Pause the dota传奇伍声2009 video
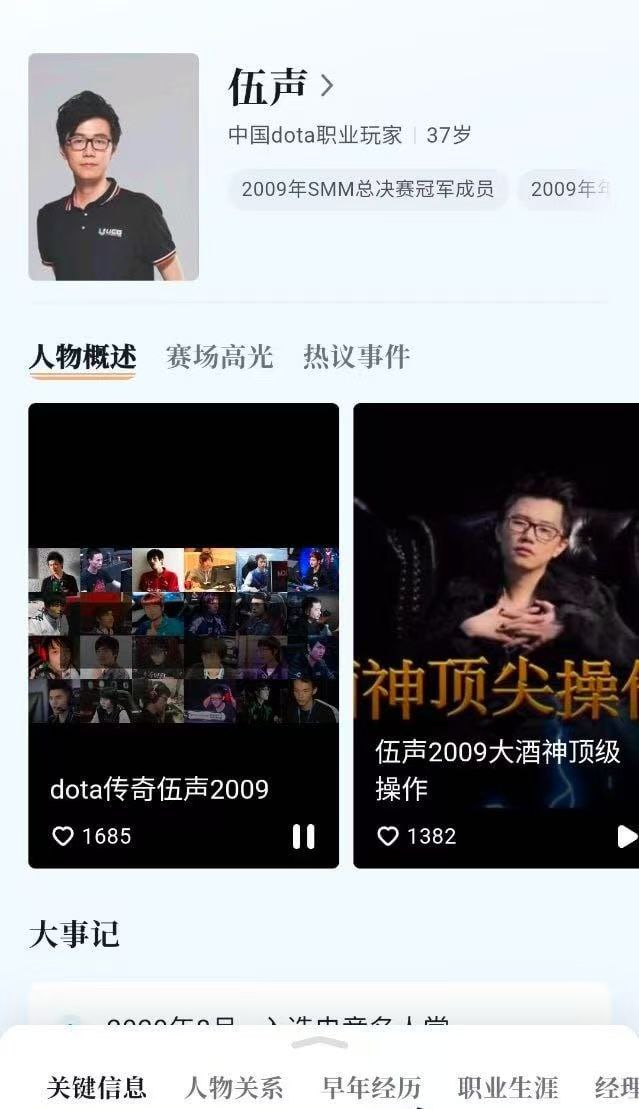 click(304, 836)
